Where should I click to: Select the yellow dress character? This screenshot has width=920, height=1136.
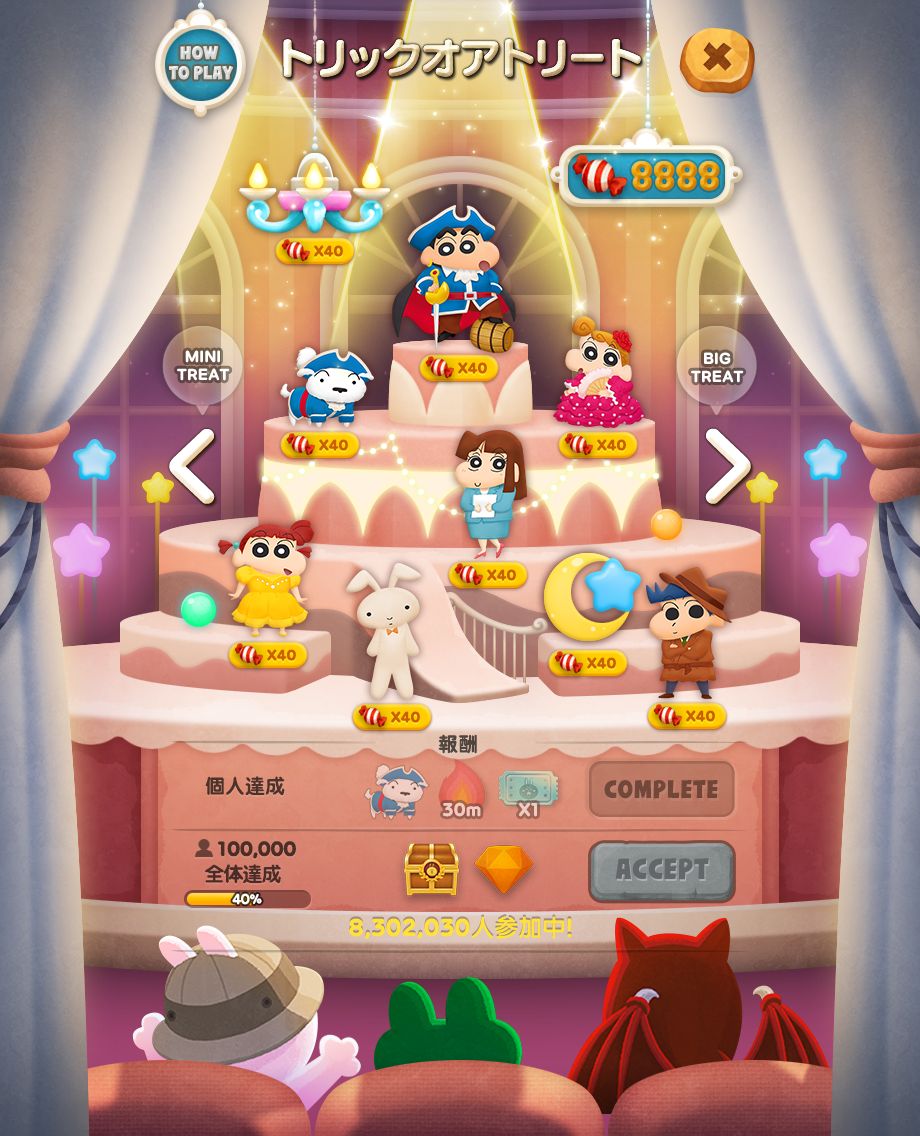268,577
